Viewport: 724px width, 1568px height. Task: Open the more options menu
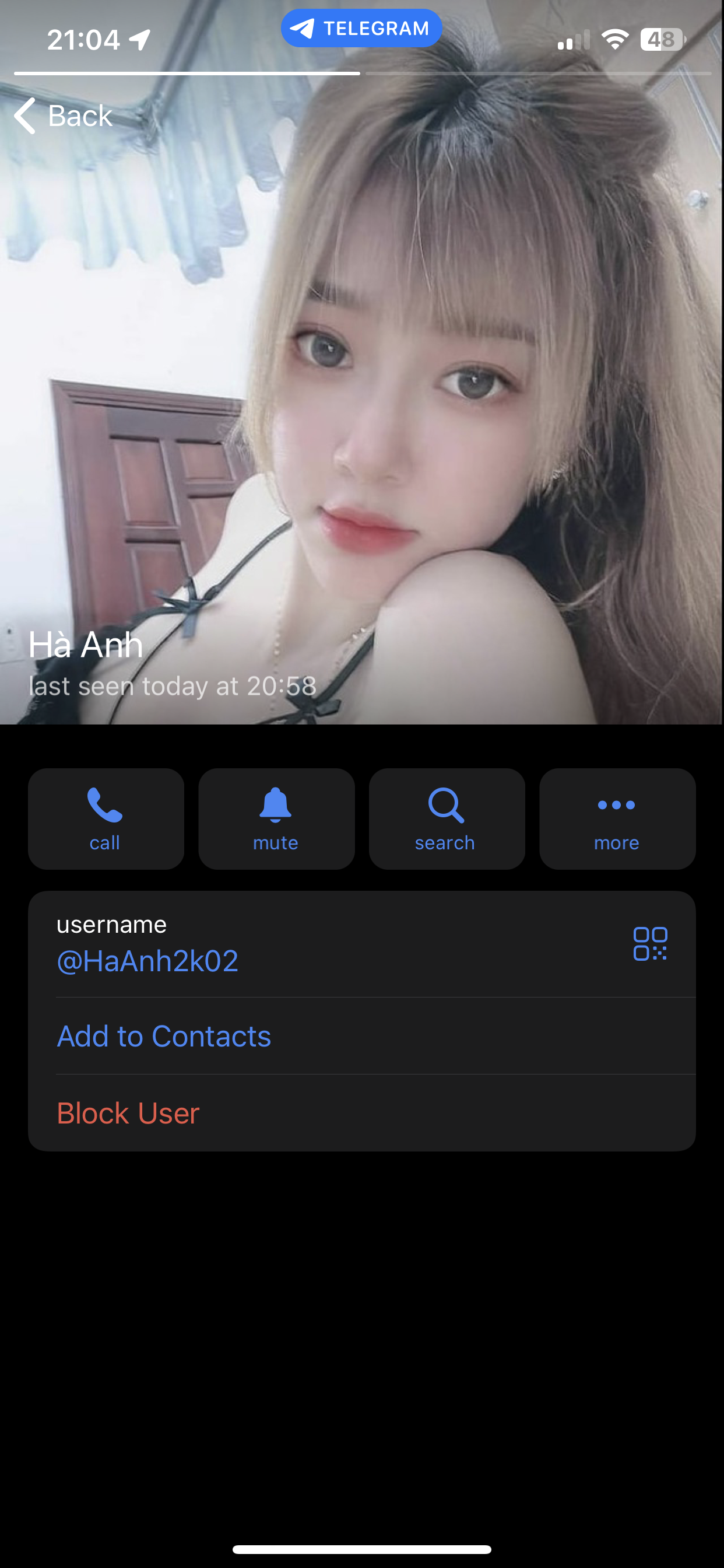(617, 818)
